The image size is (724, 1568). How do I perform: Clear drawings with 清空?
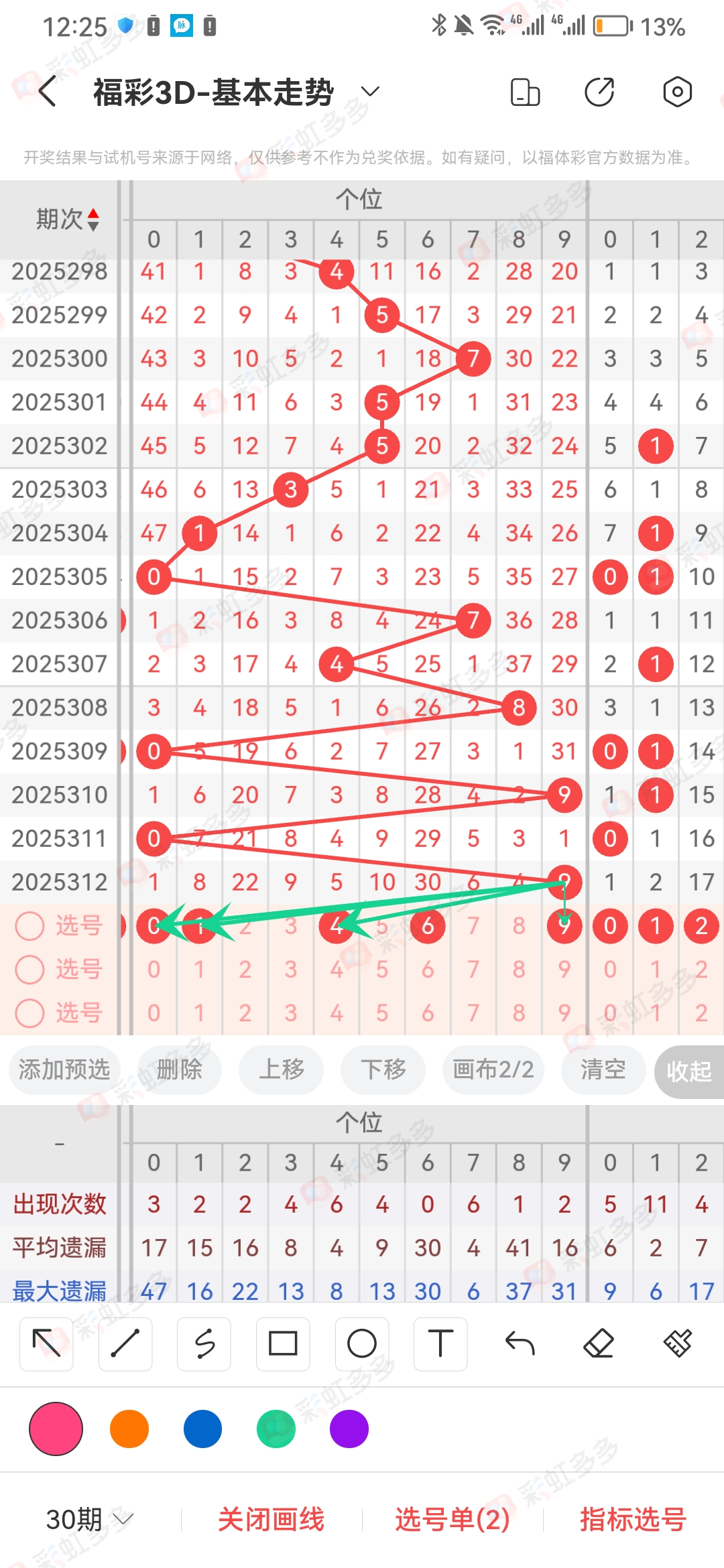pos(603,1069)
